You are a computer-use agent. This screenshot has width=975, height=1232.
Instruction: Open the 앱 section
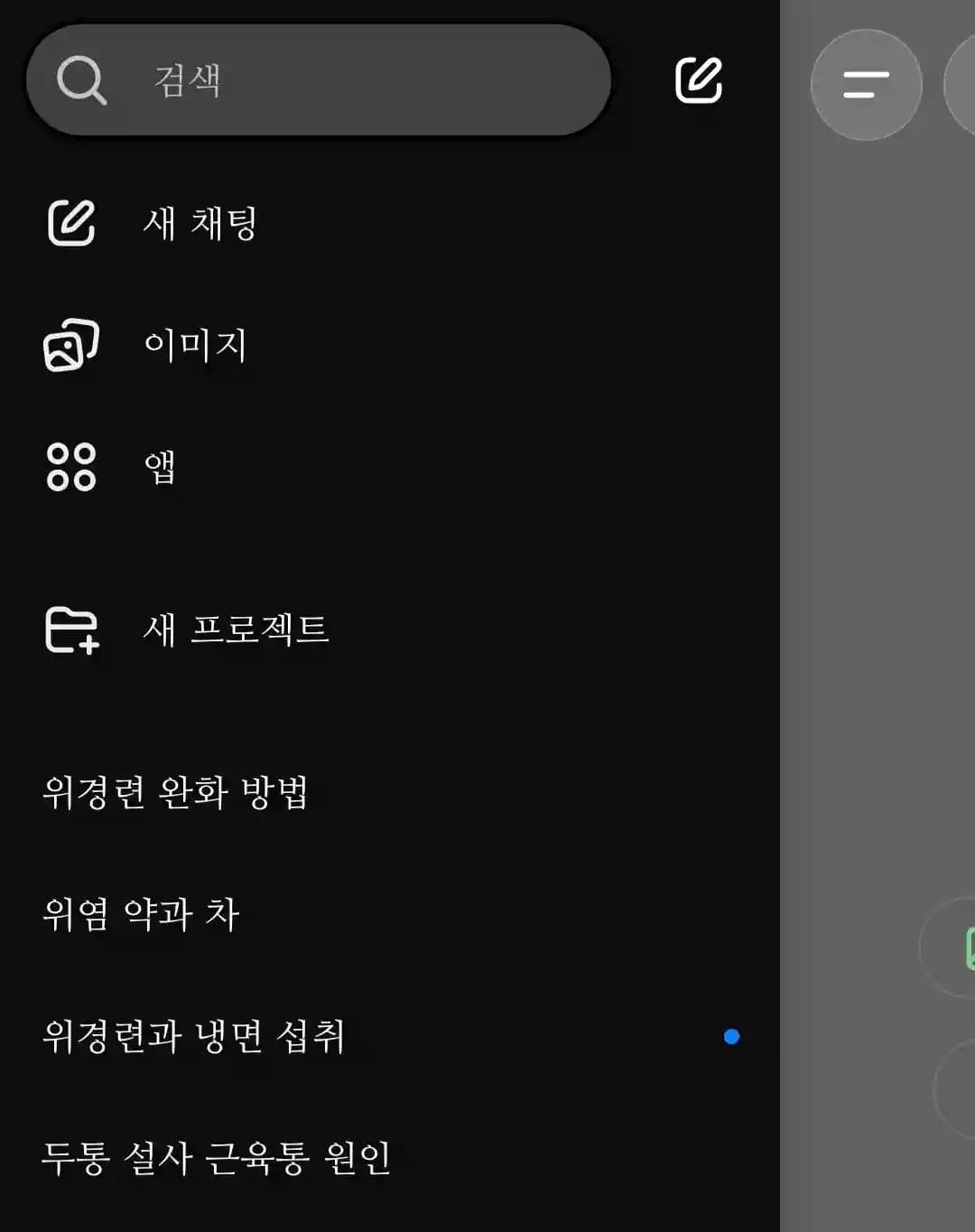(x=159, y=467)
